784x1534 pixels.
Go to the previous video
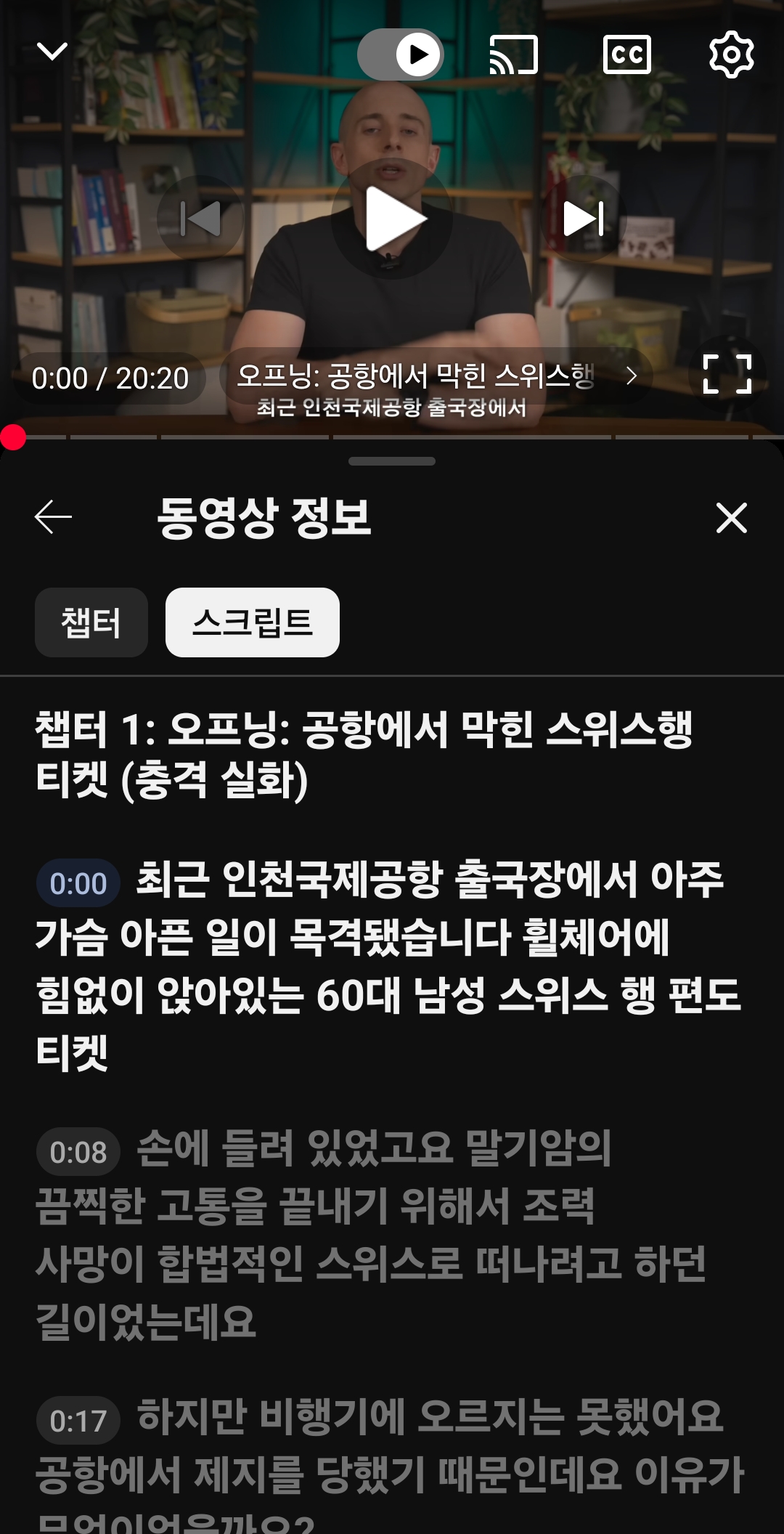click(x=200, y=219)
